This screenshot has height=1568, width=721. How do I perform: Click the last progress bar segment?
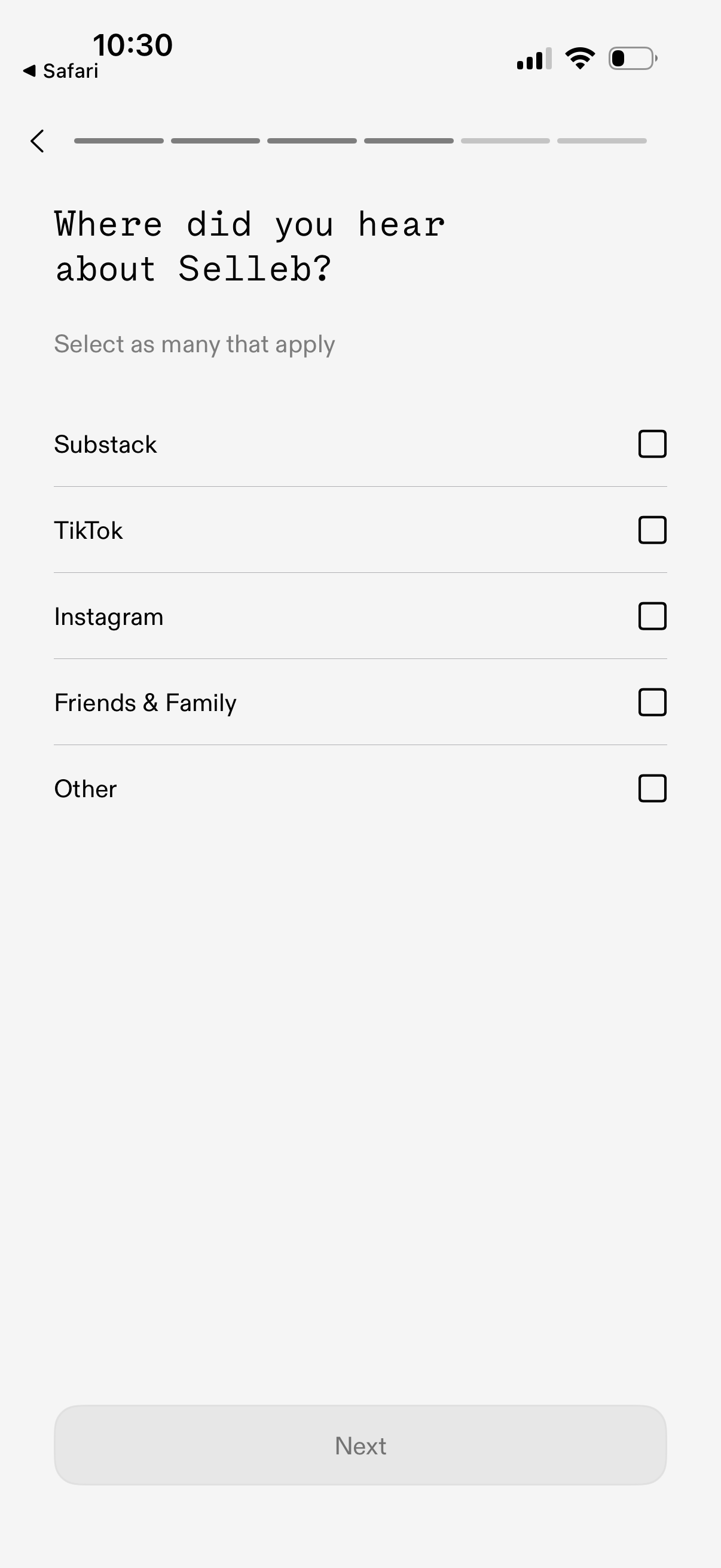(x=602, y=141)
